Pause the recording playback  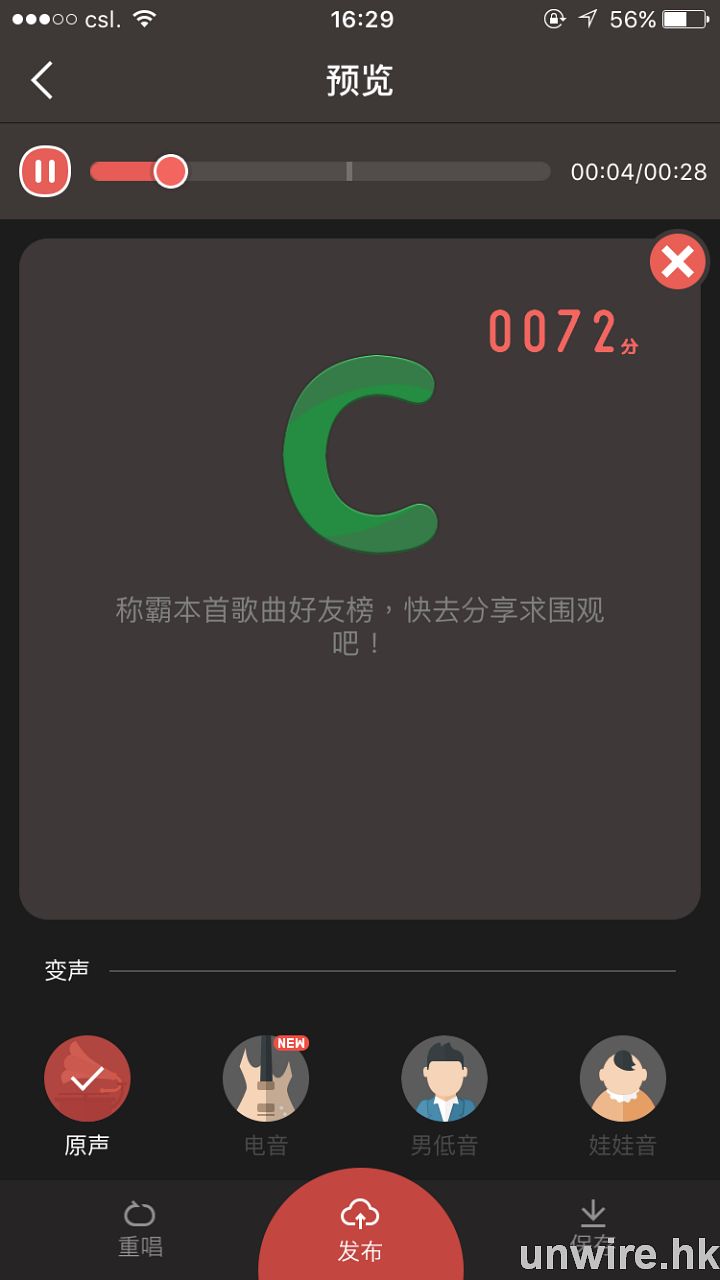pos(45,171)
